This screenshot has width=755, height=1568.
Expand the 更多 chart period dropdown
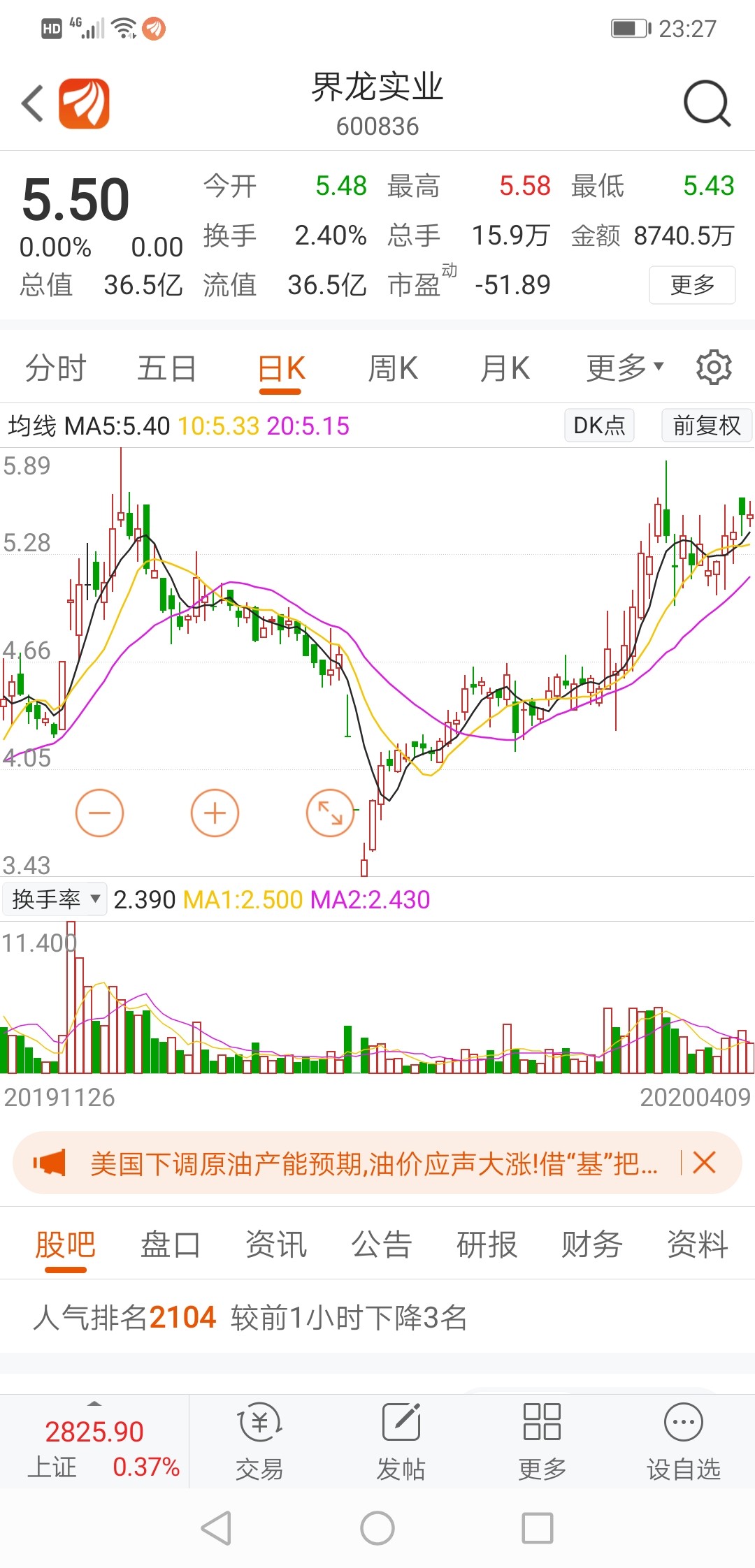click(x=624, y=368)
